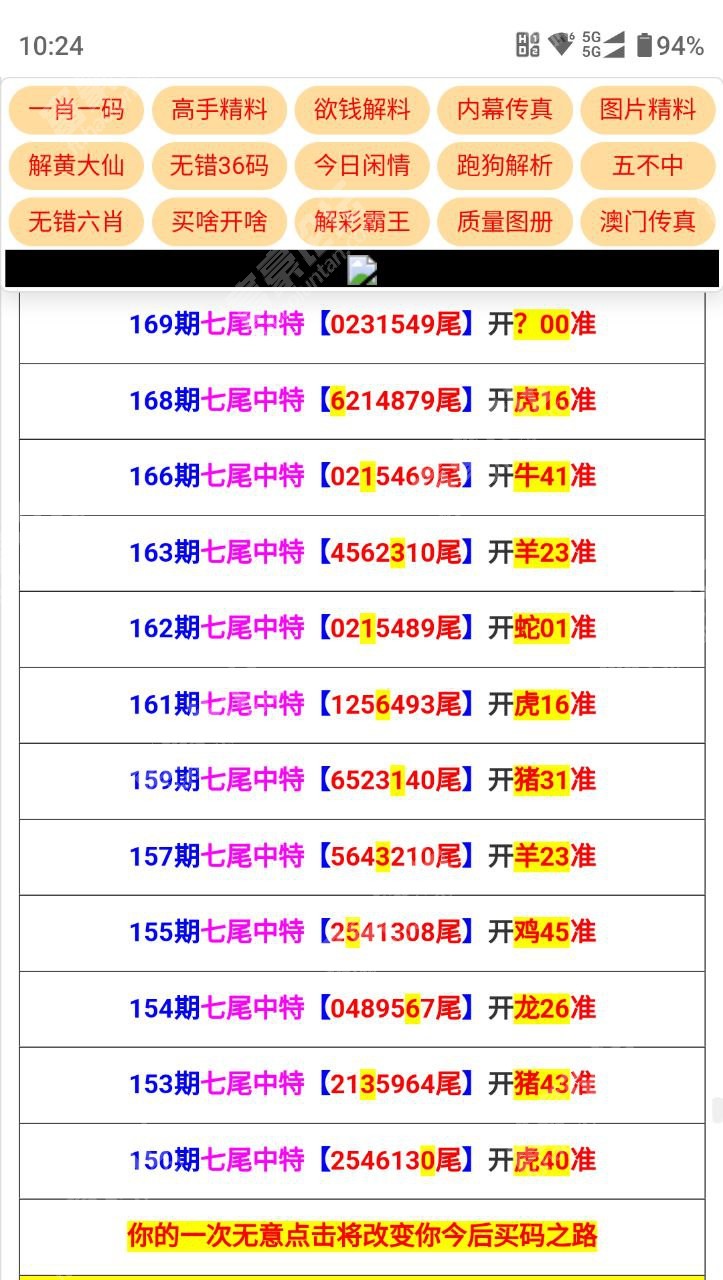Open 解彩霸王
The height and width of the screenshot is (1280, 723).
362,222
